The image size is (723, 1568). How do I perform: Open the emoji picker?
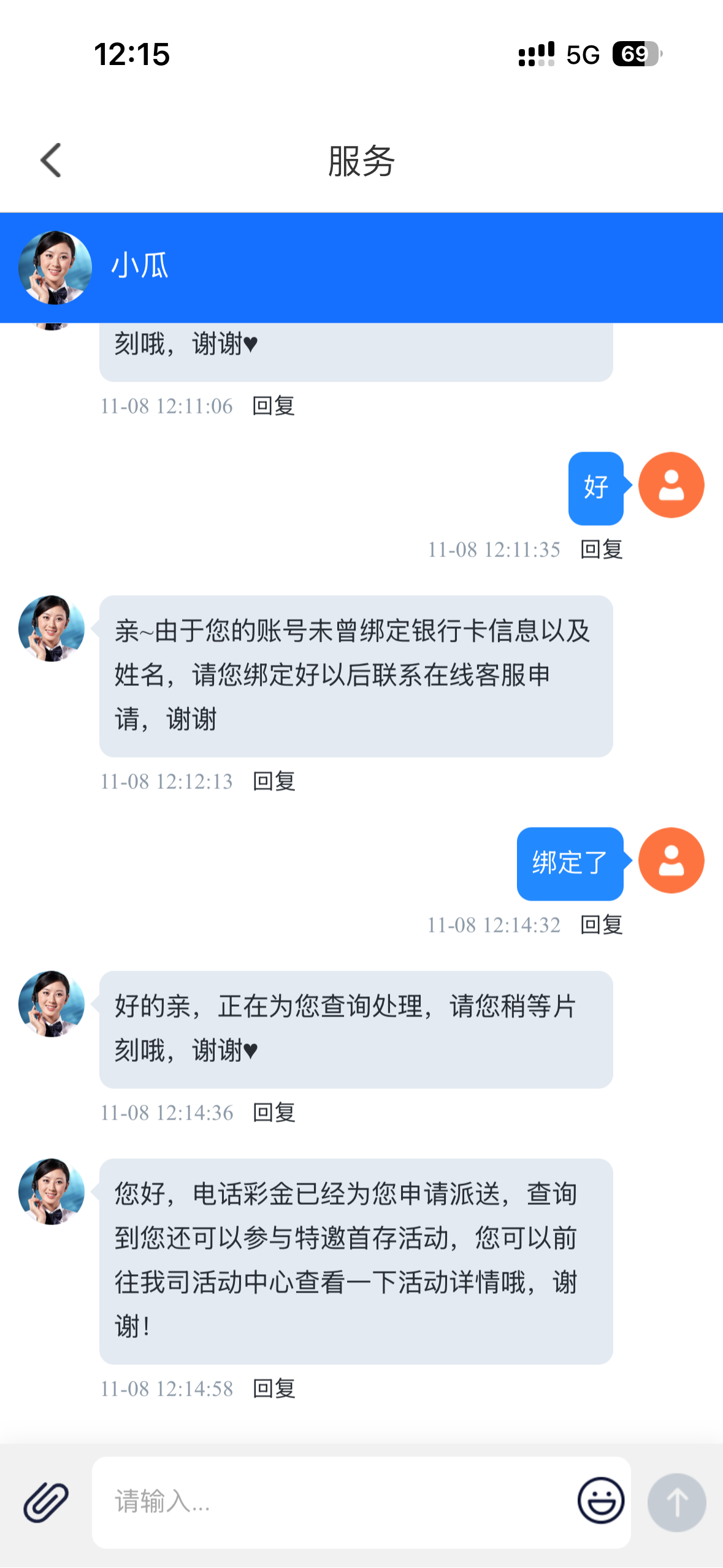pos(600,1501)
